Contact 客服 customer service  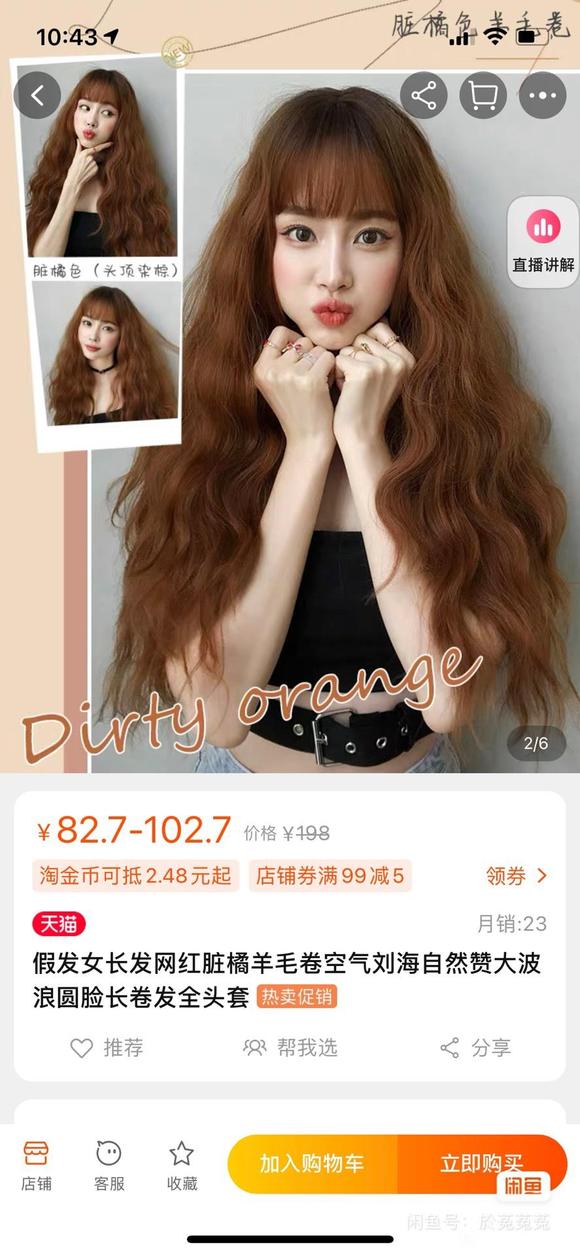point(109,1165)
